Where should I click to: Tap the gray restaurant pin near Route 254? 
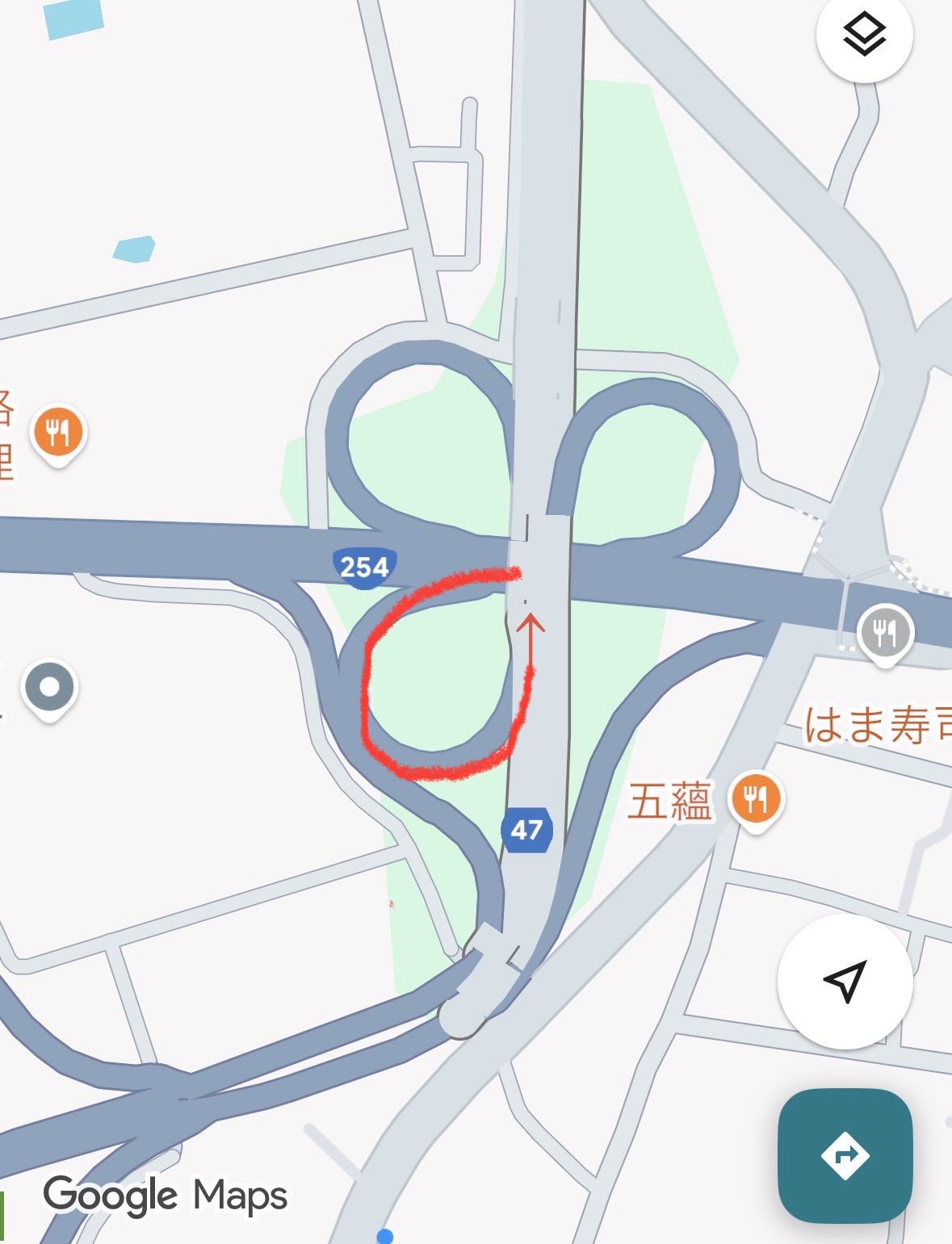pyautogui.click(x=885, y=633)
